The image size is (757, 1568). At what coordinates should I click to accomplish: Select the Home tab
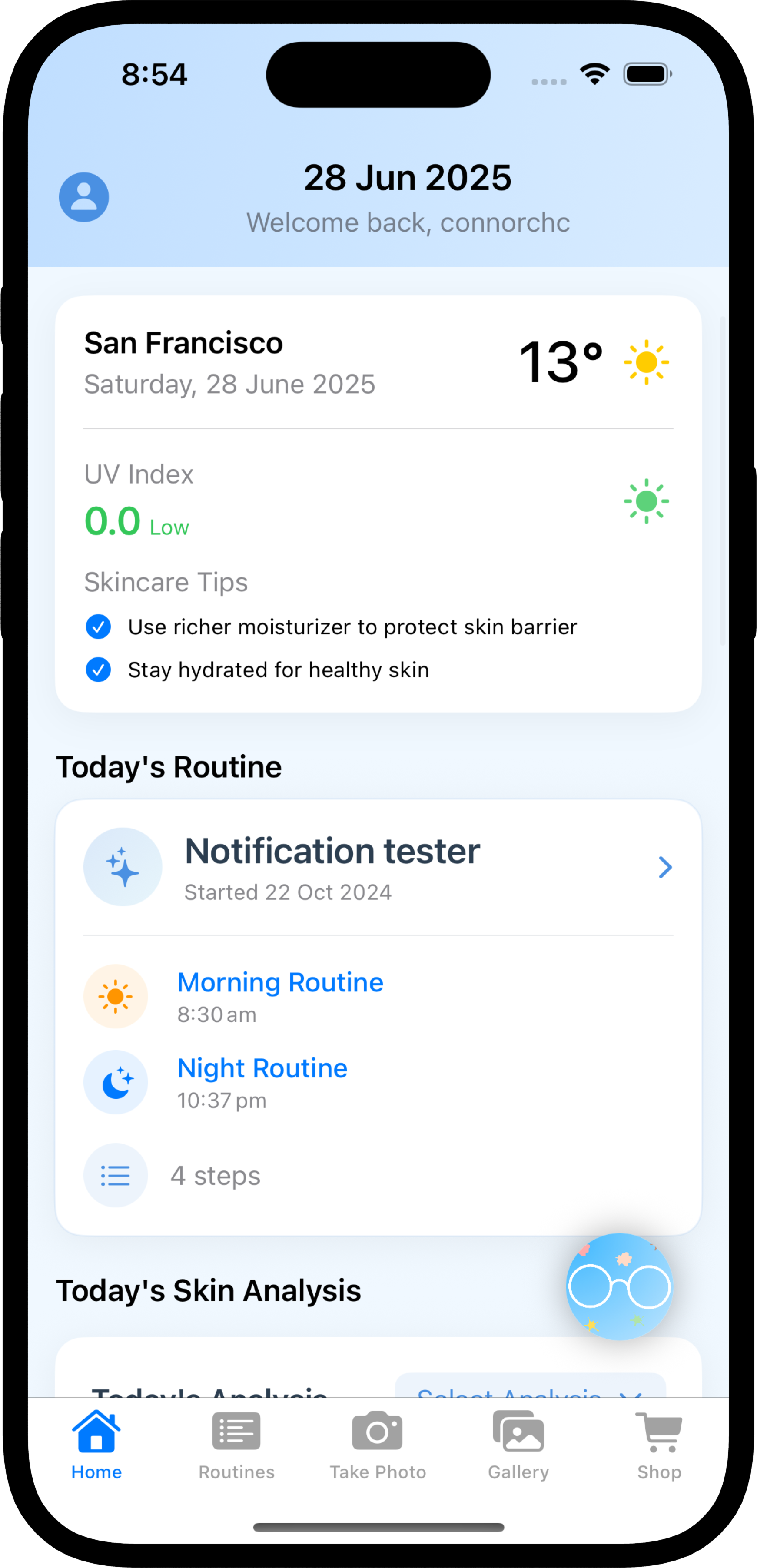96,1445
